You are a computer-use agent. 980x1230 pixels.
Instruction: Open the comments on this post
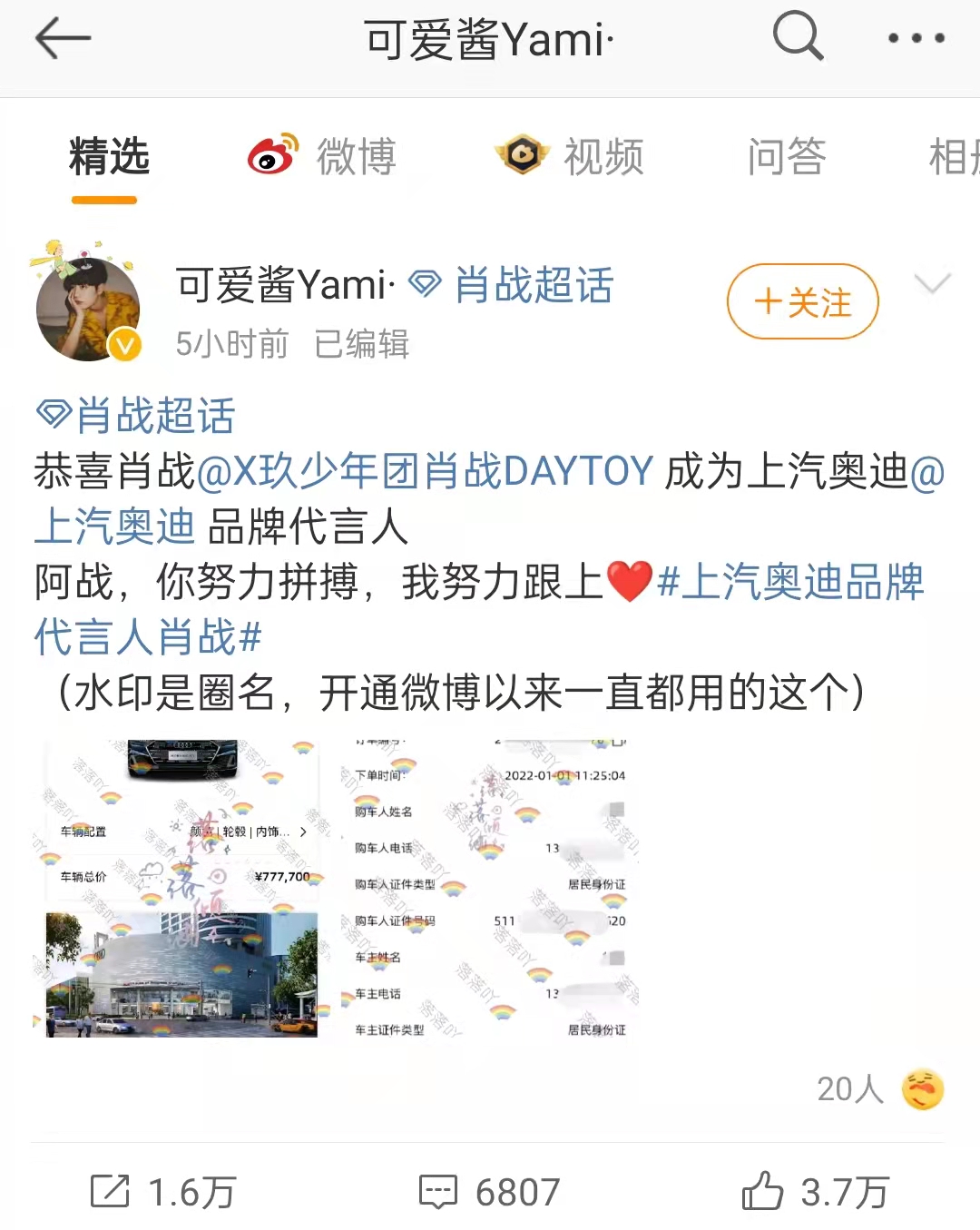click(x=490, y=1192)
